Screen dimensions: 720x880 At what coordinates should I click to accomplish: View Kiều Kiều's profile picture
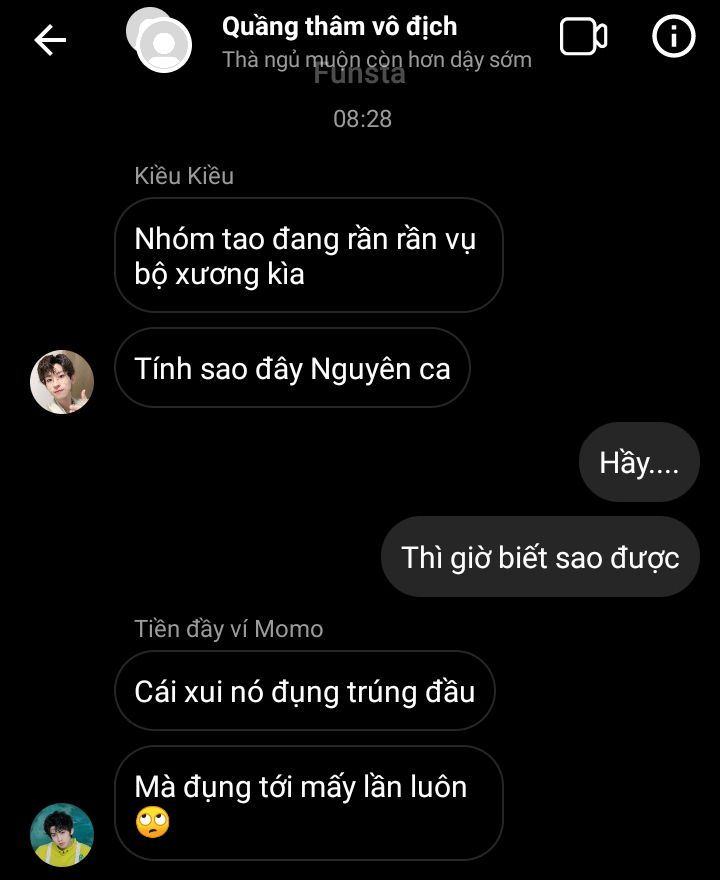[62, 381]
